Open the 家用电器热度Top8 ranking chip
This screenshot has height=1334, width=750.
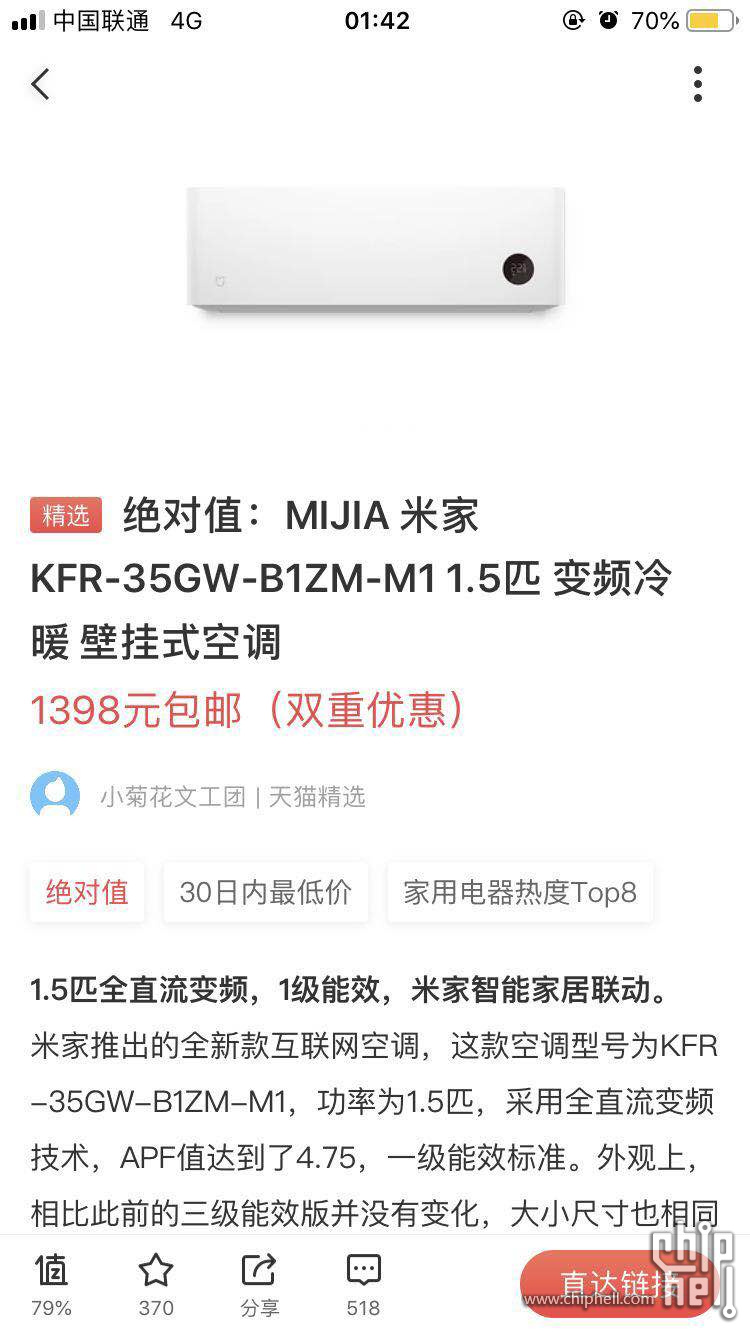(520, 891)
